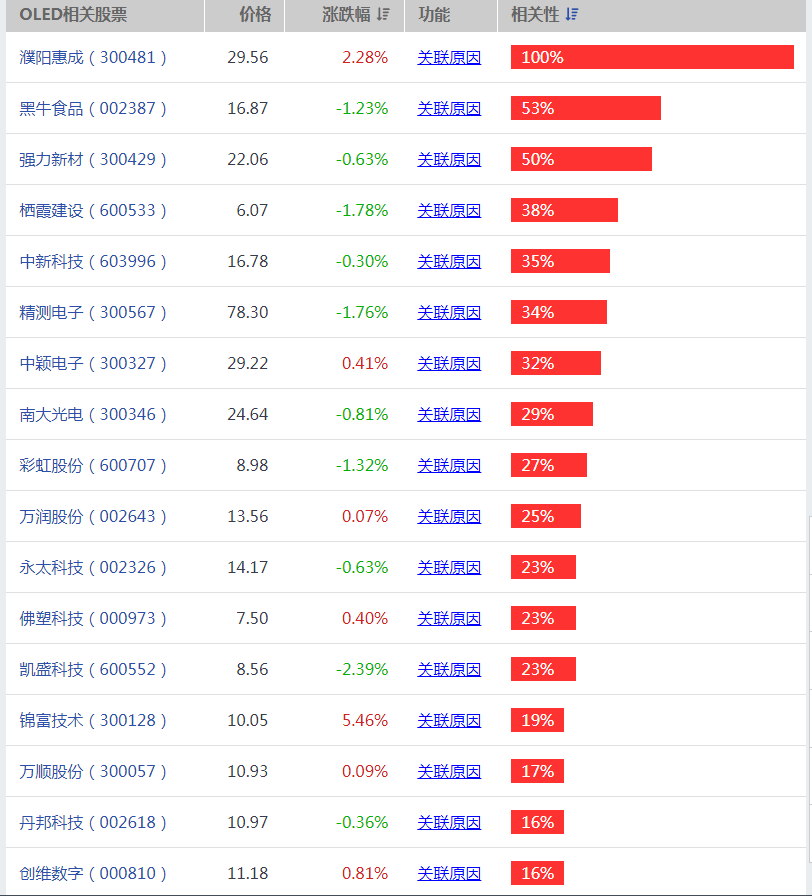Viewport: 812px width, 896px height.
Task: Click the 100% correlation bar for 濮阳惠成
Action: tap(652, 57)
